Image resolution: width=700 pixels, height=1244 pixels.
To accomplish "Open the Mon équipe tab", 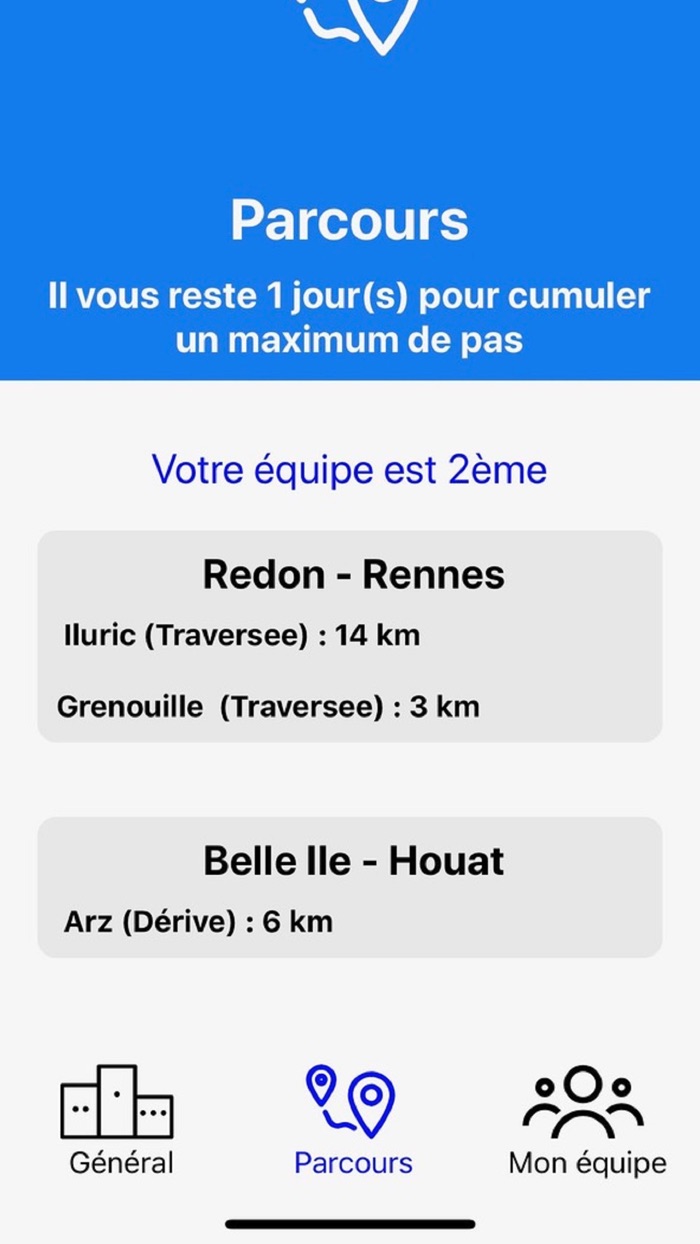I will [x=587, y=1120].
